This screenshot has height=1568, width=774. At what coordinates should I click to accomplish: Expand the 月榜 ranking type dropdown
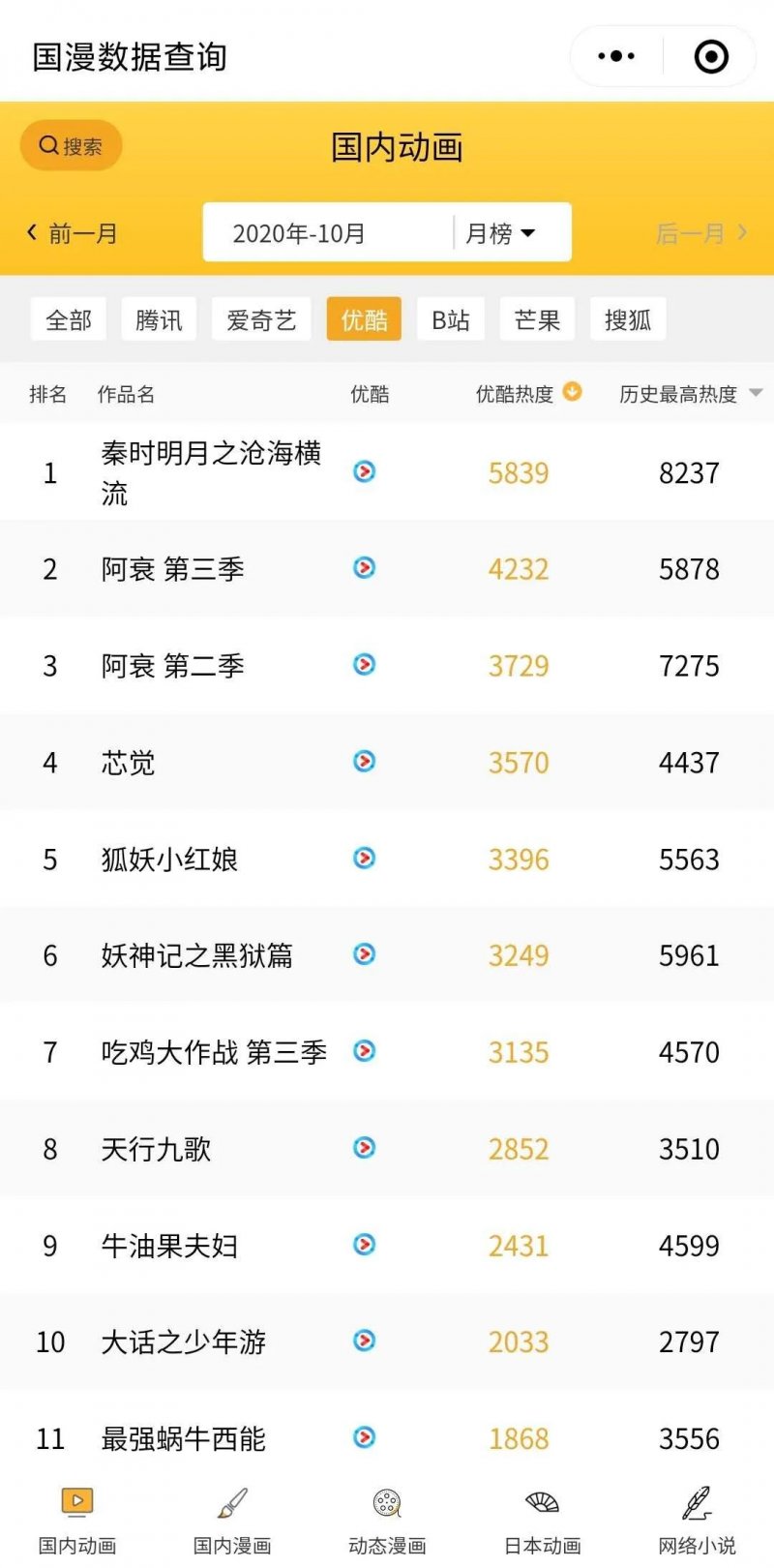501,233
